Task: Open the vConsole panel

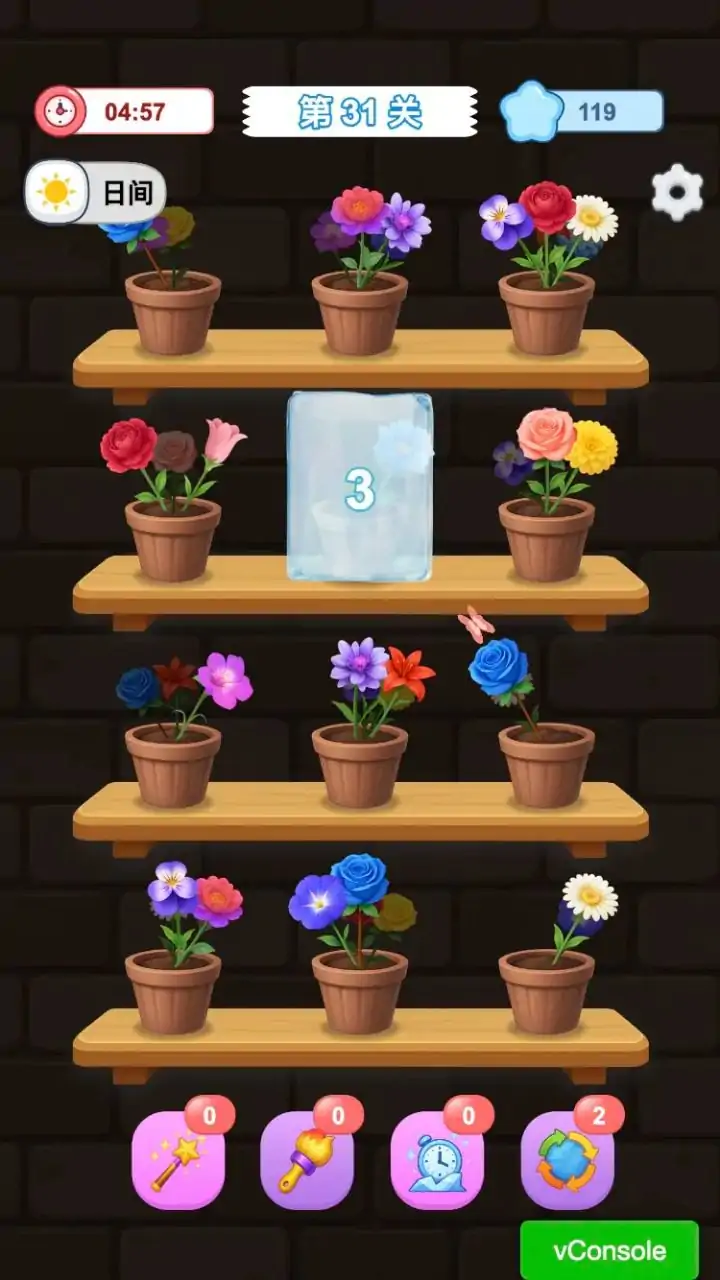Action: pos(609,1250)
